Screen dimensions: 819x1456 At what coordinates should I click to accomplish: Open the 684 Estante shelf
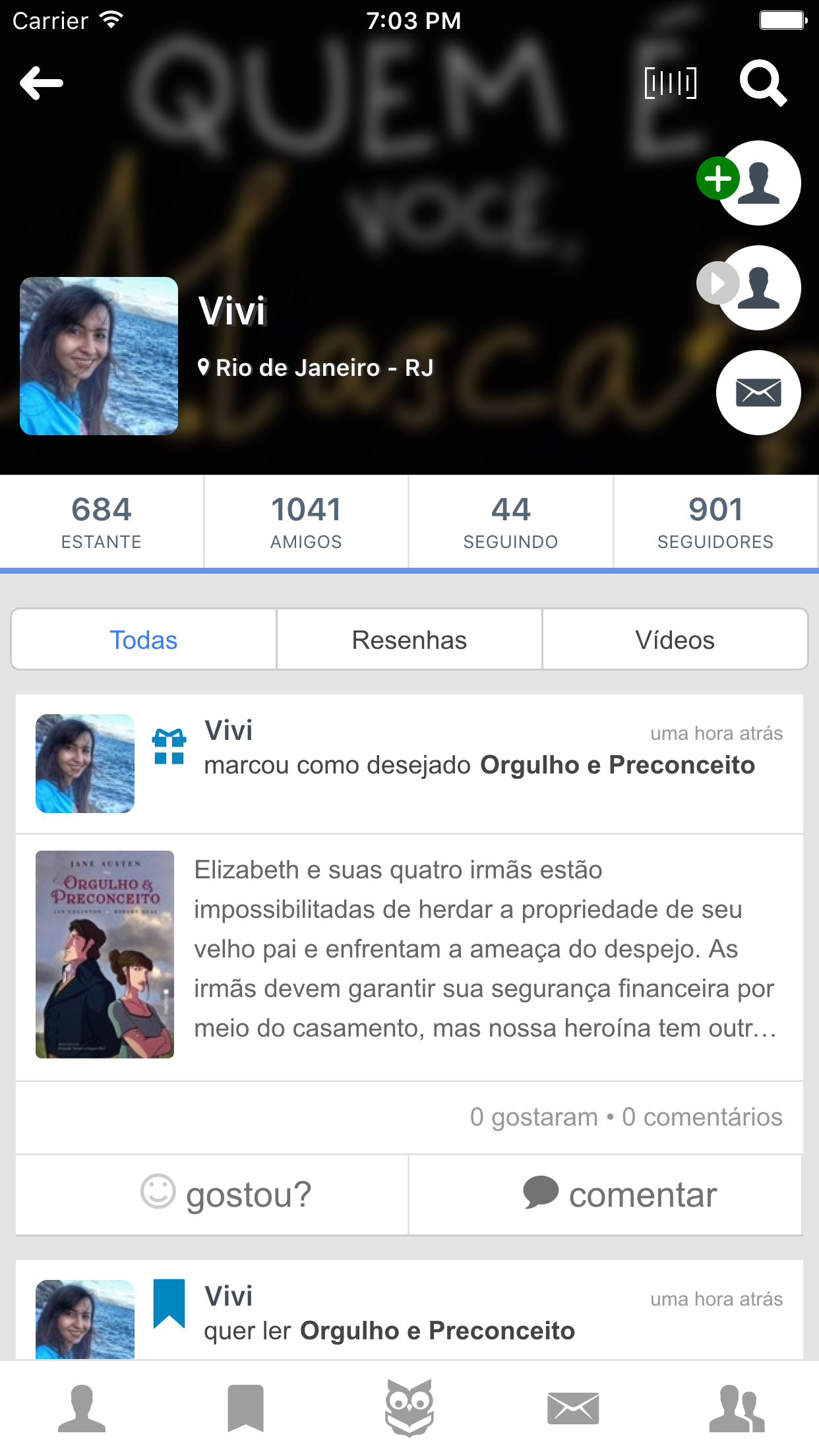click(x=102, y=521)
